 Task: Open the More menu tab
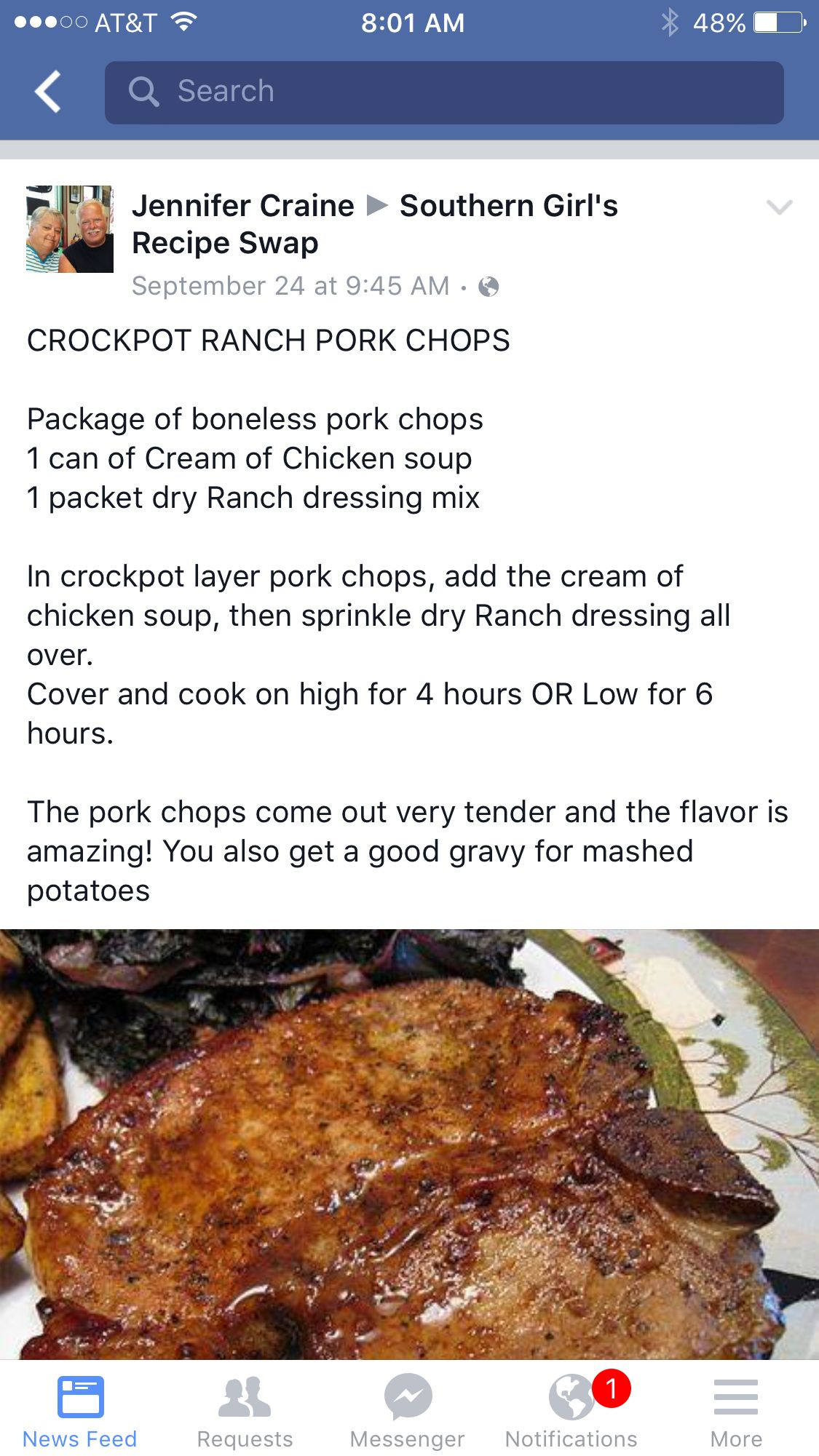coord(736,1410)
